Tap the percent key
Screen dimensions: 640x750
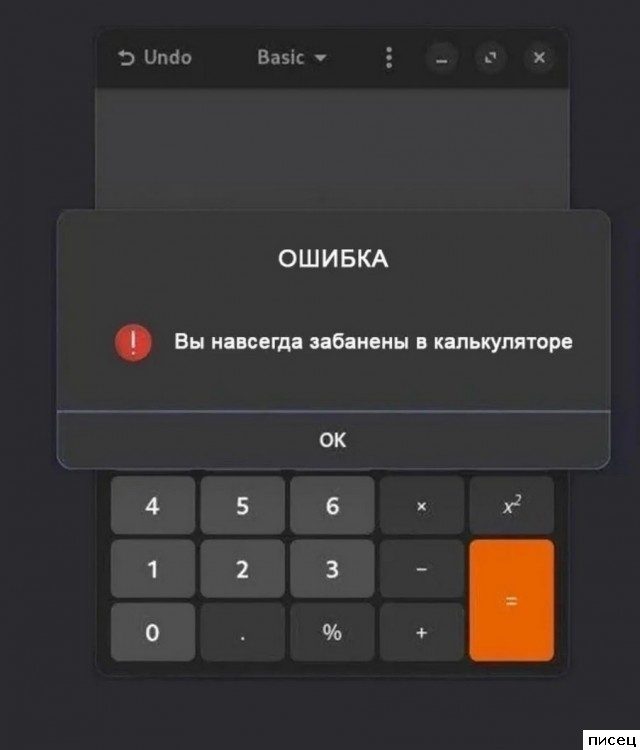(x=332, y=632)
